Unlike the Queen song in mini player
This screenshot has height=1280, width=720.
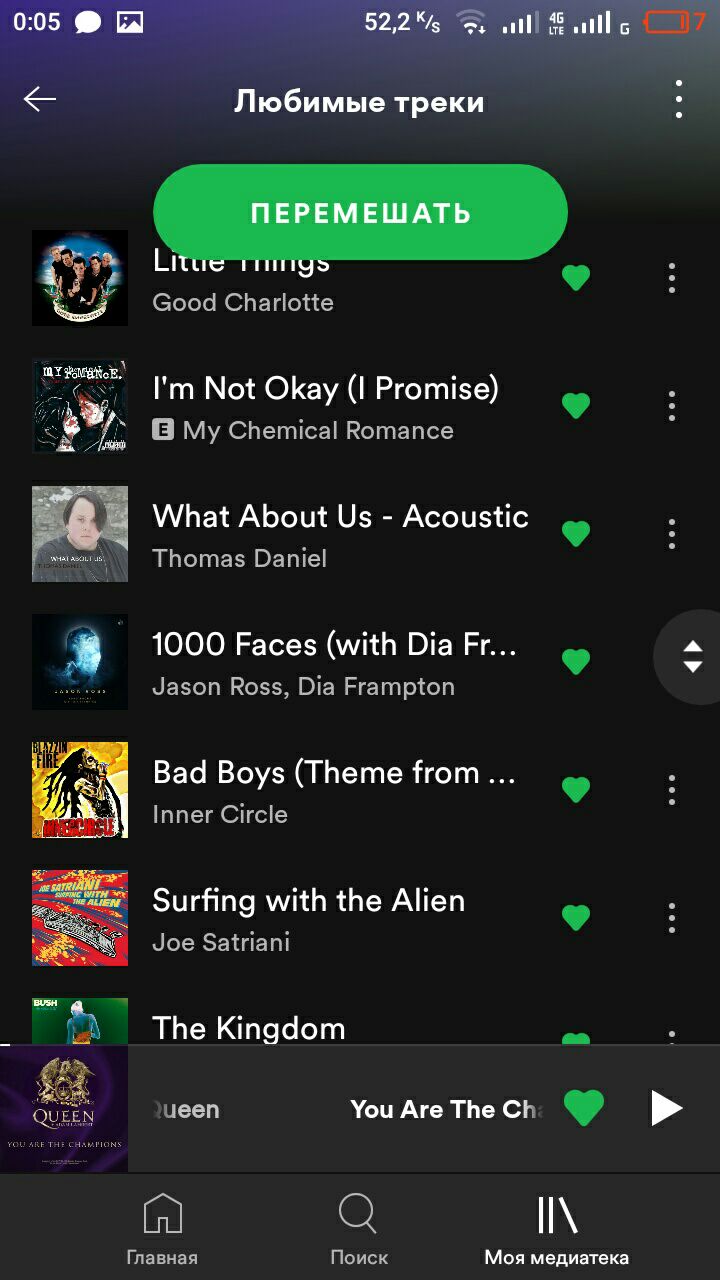[x=584, y=1108]
